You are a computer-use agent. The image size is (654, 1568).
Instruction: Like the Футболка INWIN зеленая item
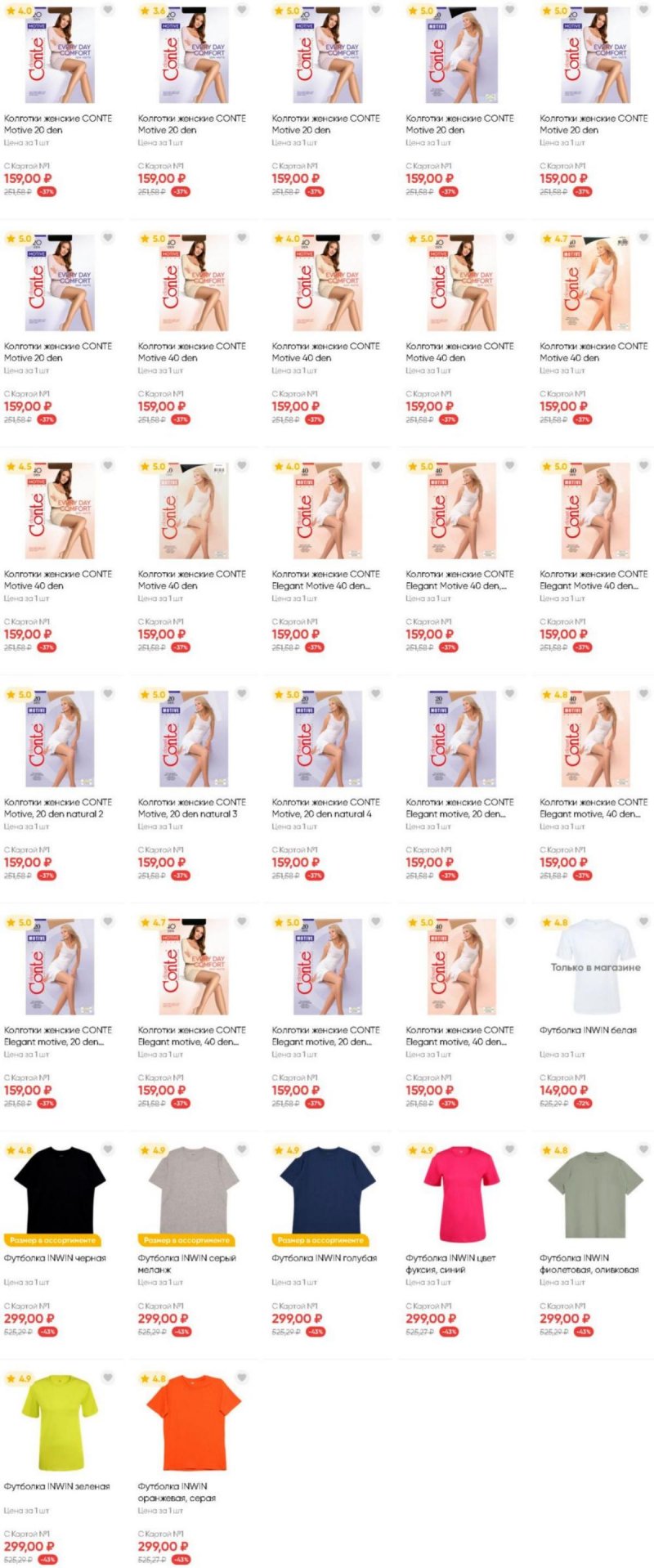click(x=108, y=1378)
